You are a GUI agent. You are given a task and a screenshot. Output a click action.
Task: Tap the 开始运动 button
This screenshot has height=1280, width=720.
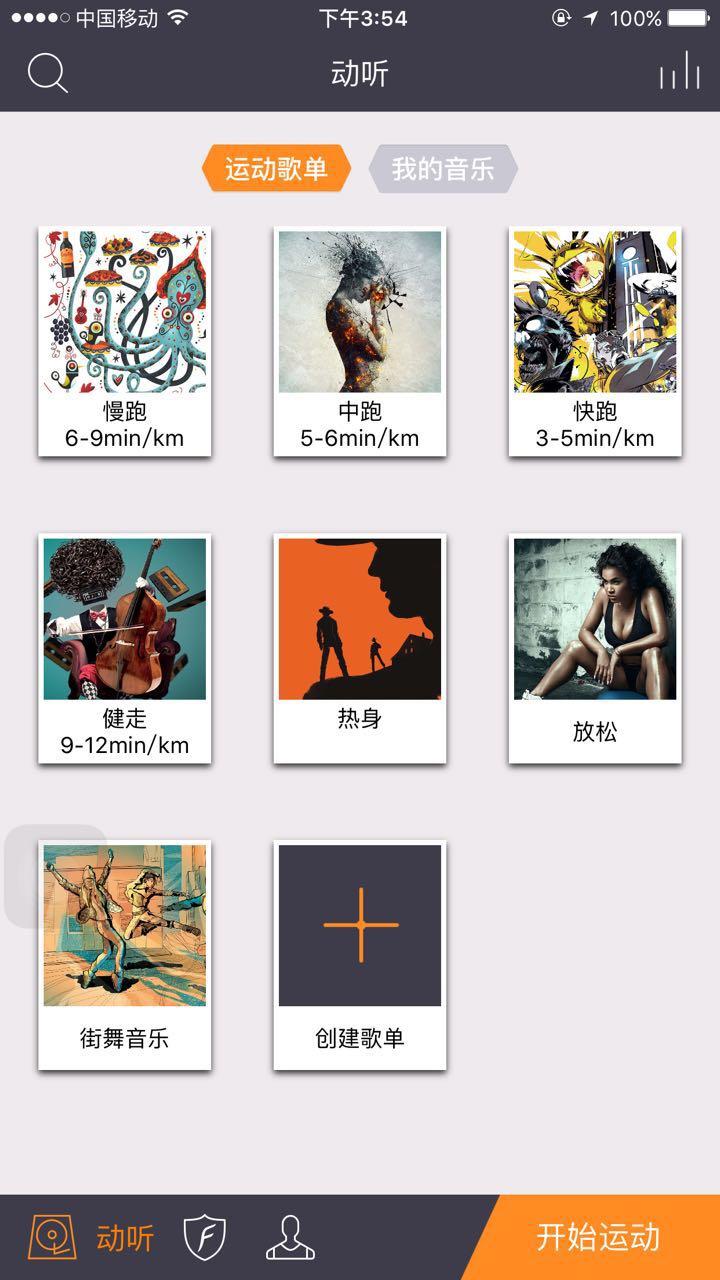pyautogui.click(x=598, y=1238)
